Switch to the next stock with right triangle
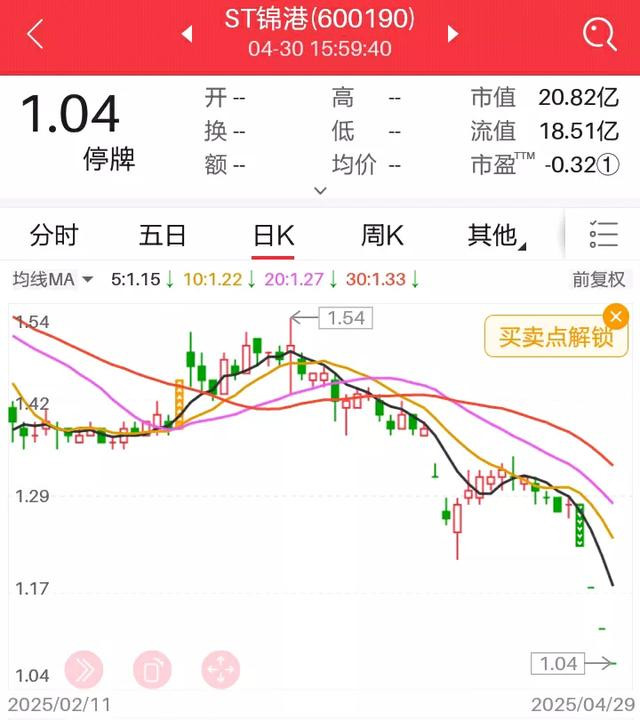The width and height of the screenshot is (640, 720). pyautogui.click(x=453, y=34)
